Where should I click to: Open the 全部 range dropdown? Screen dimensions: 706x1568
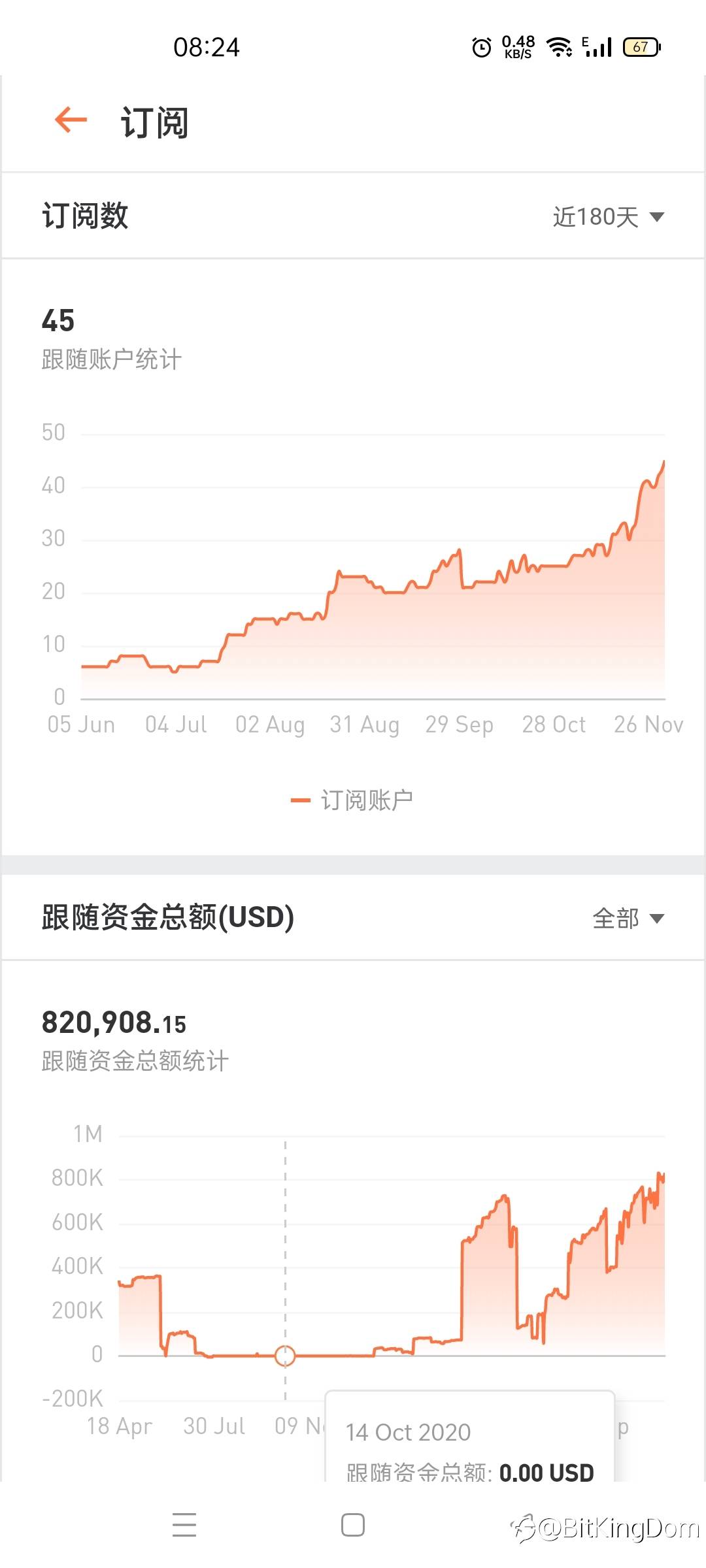(x=628, y=918)
